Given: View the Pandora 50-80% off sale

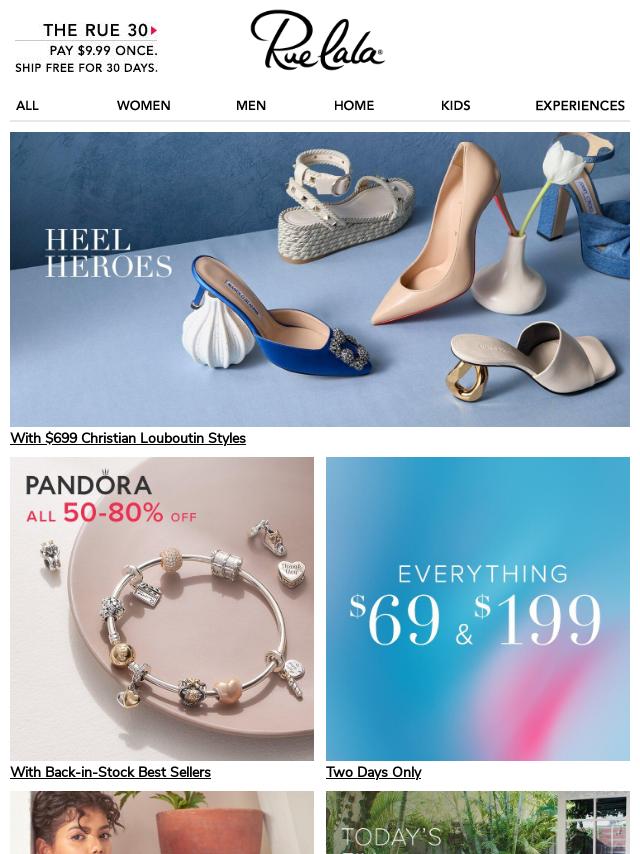Looking at the screenshot, I should pos(162,608).
